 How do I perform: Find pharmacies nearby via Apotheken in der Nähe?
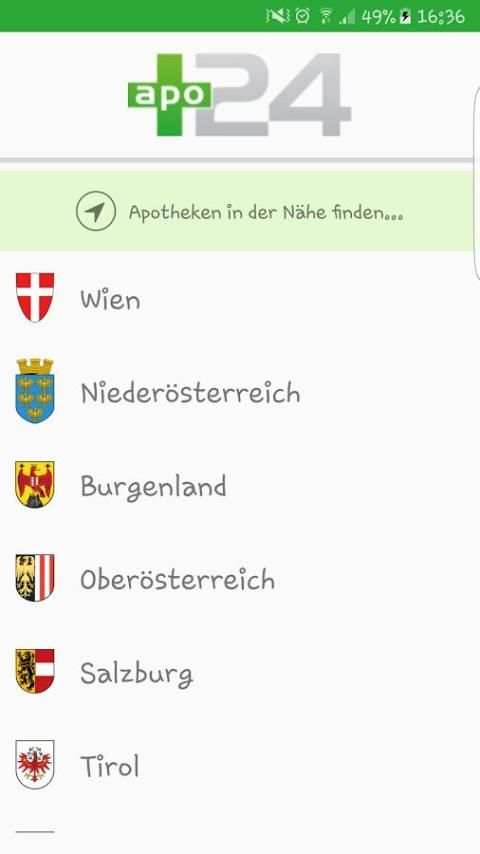coord(236,211)
